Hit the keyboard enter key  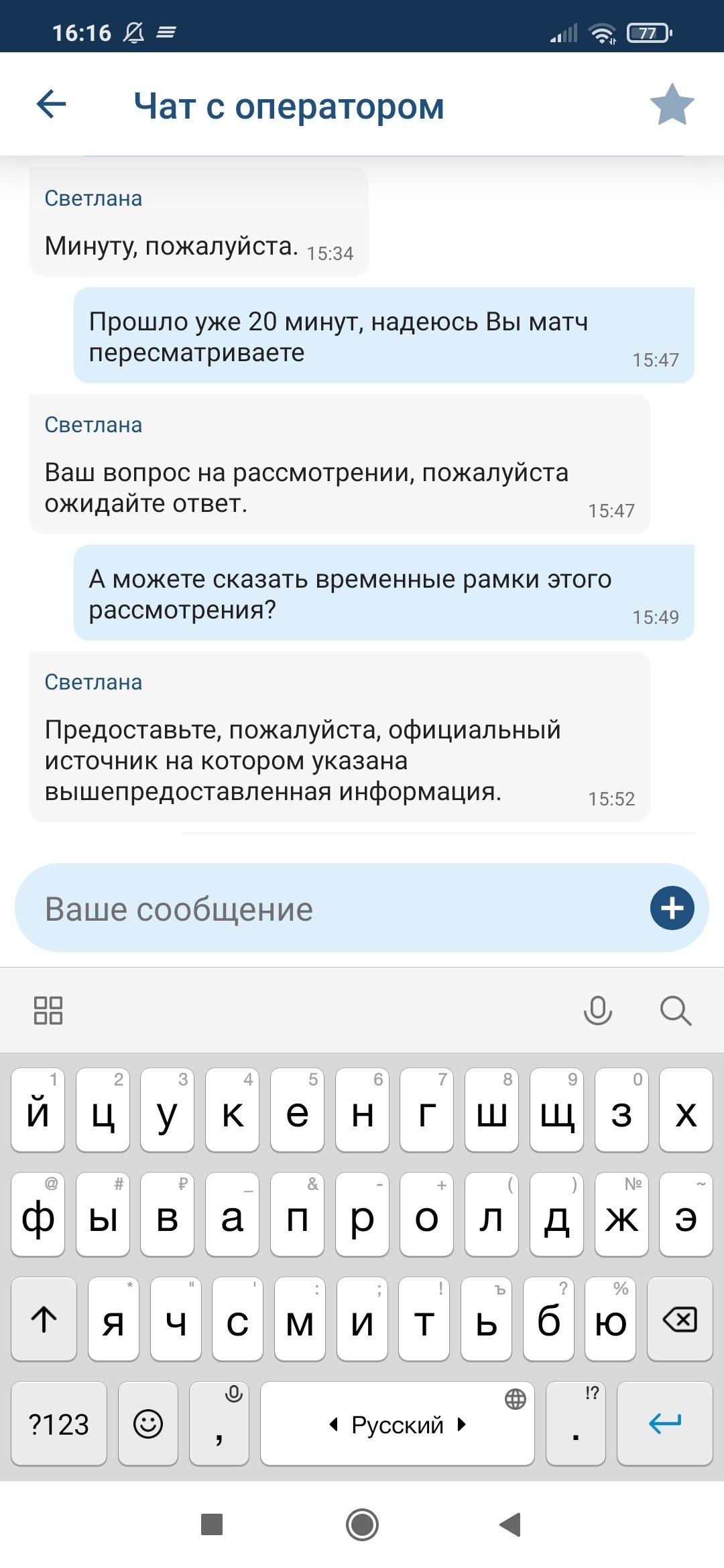pyautogui.click(x=664, y=1423)
